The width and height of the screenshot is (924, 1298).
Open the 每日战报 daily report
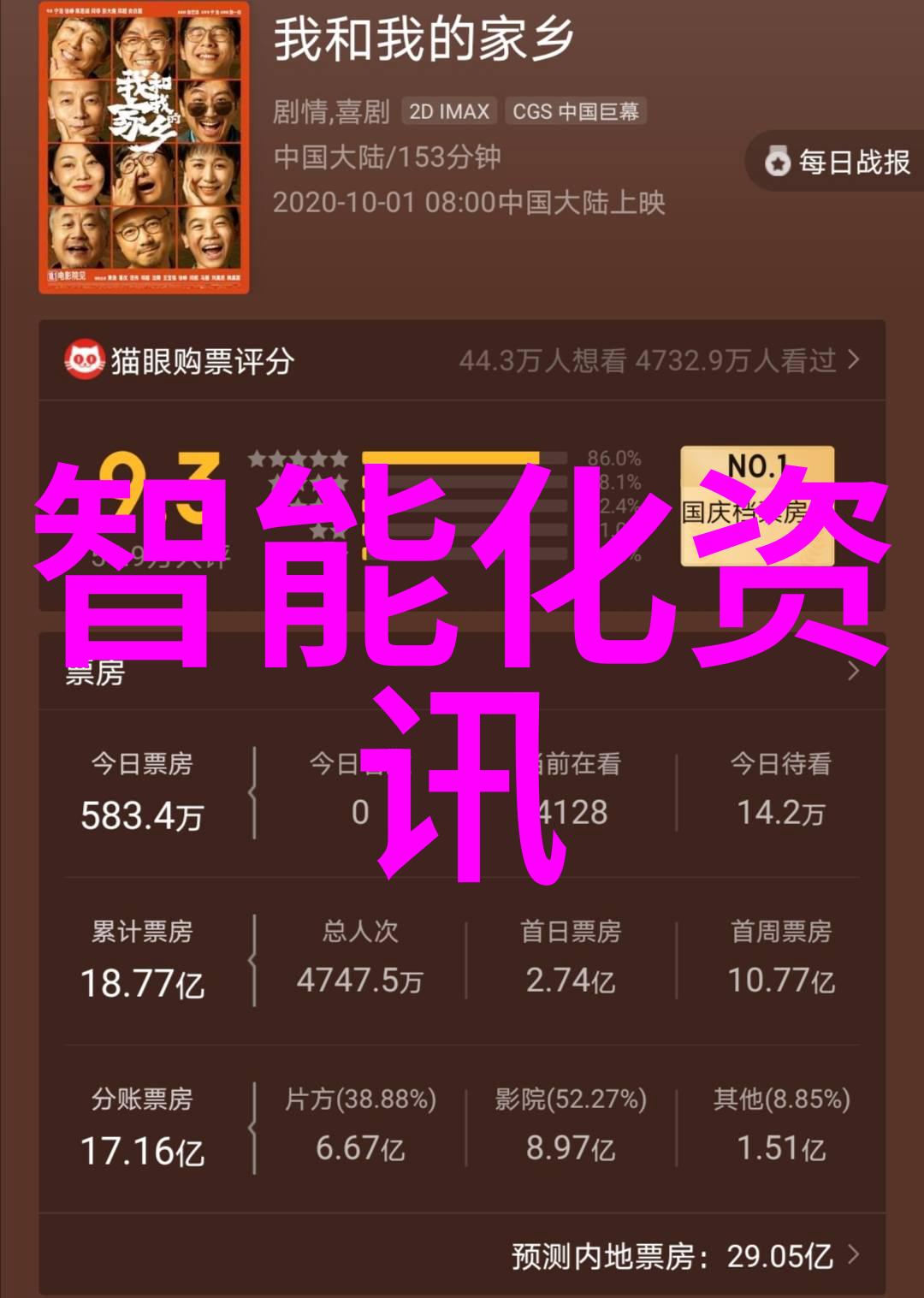(838, 162)
